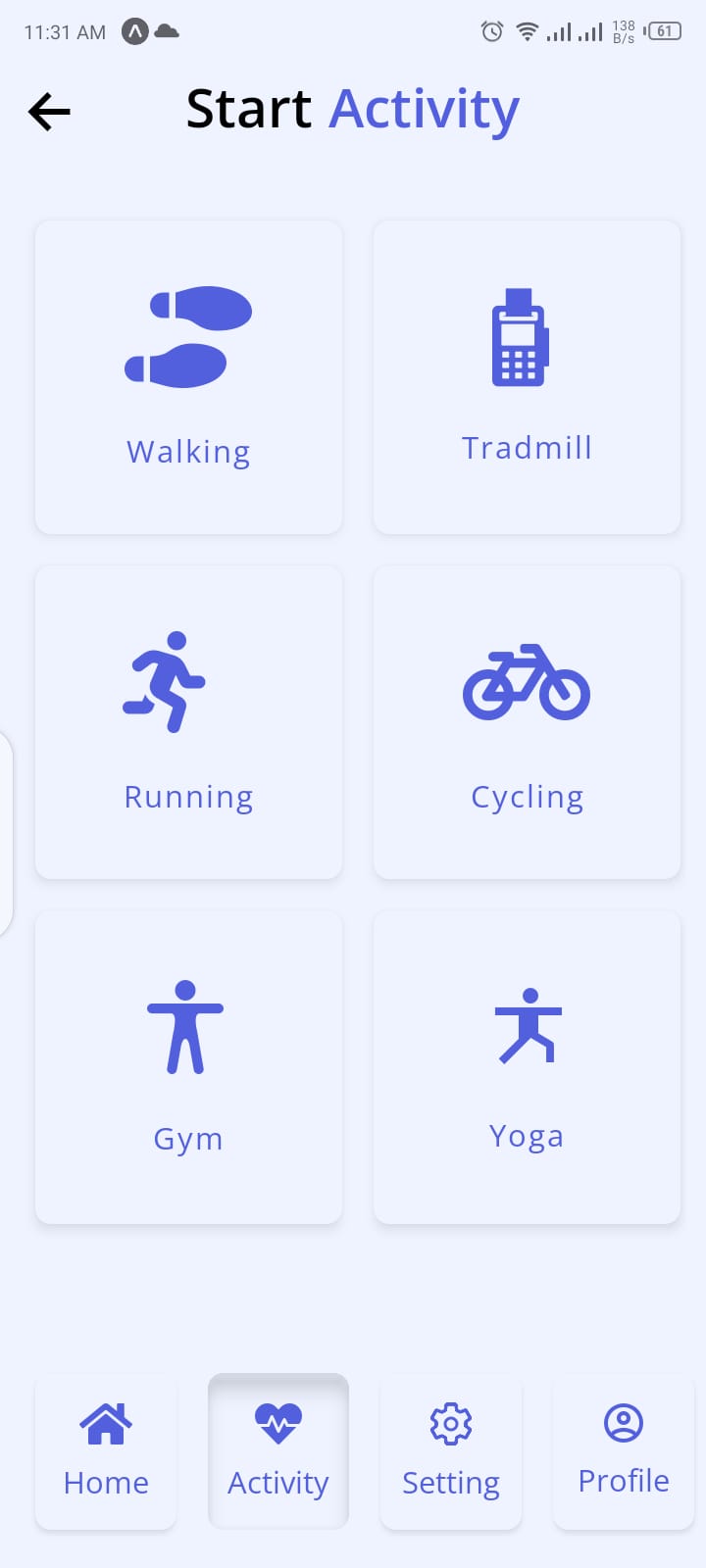Select the Home house icon
This screenshot has height=1568, width=706.
pyautogui.click(x=105, y=1423)
